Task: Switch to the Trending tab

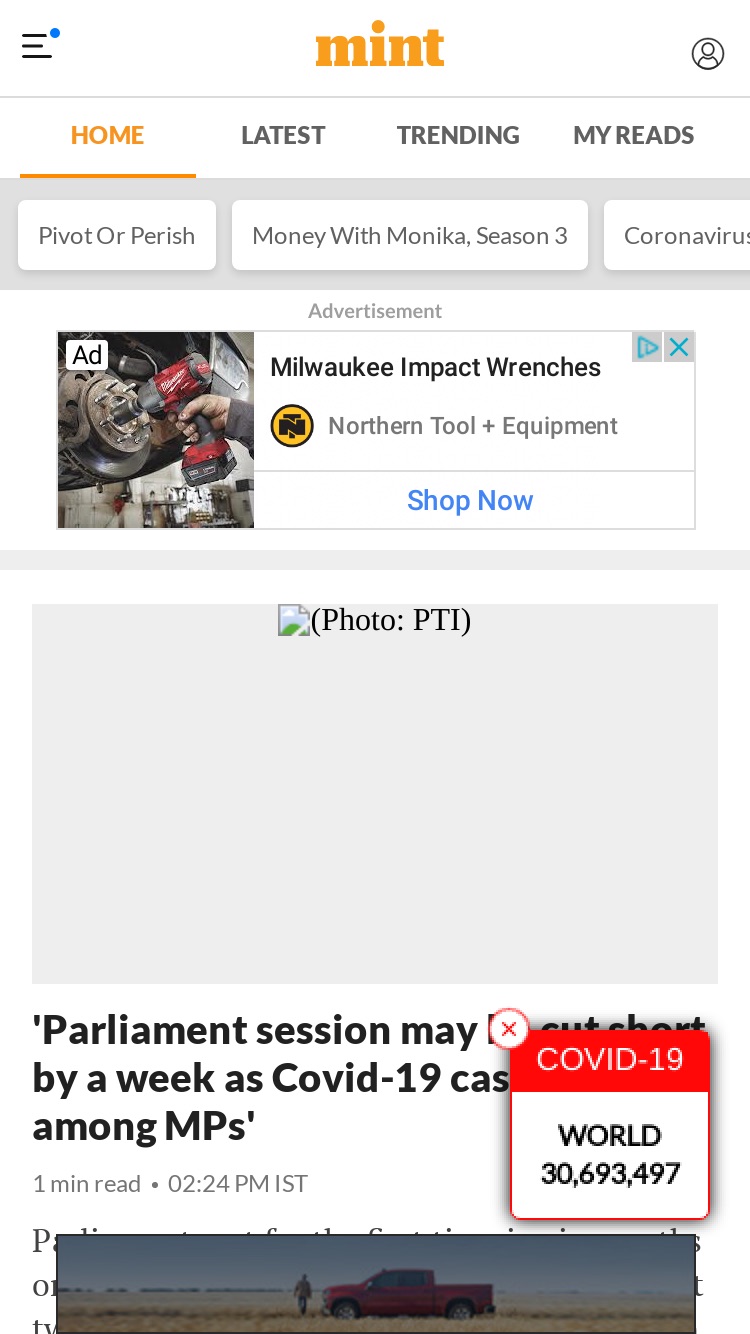Action: click(458, 135)
